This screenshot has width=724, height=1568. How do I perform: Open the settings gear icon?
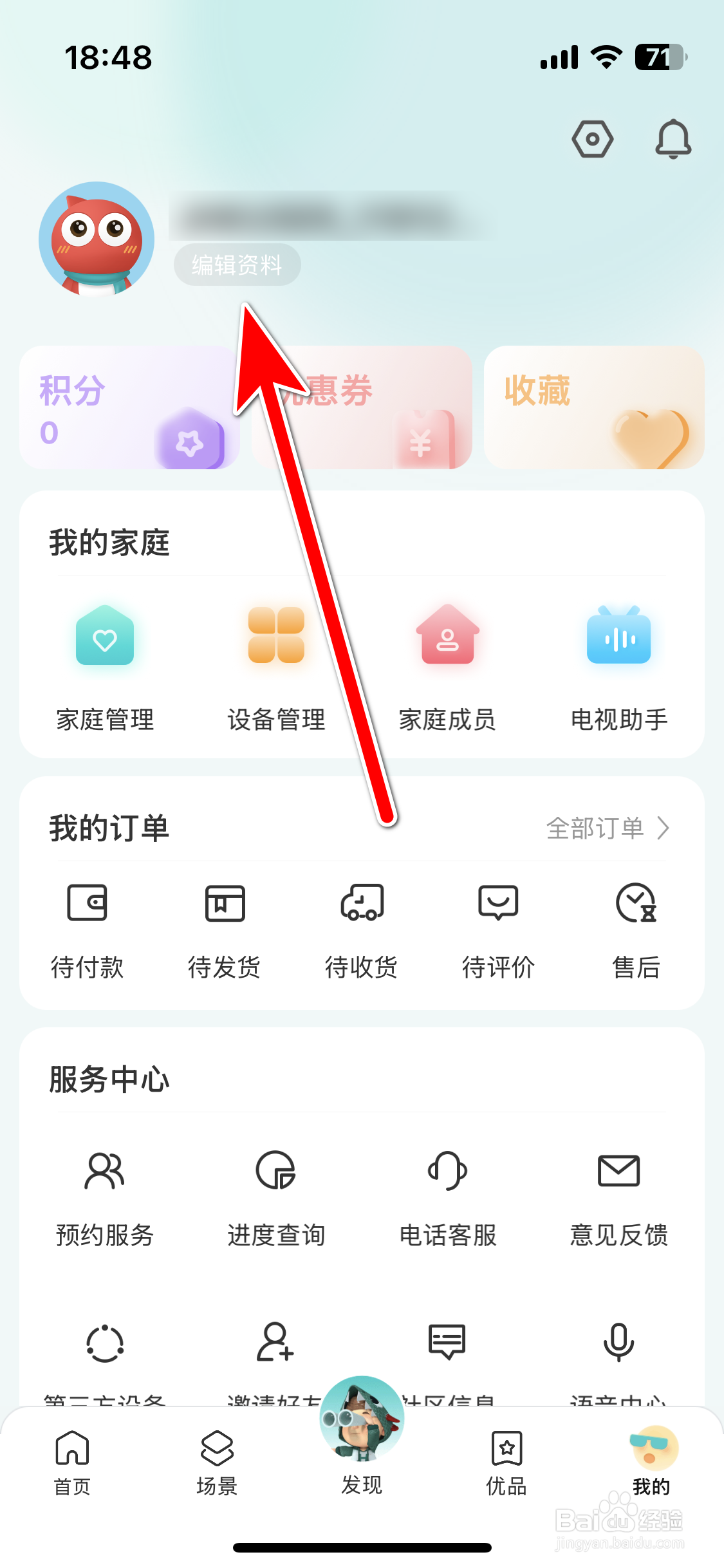coord(593,140)
